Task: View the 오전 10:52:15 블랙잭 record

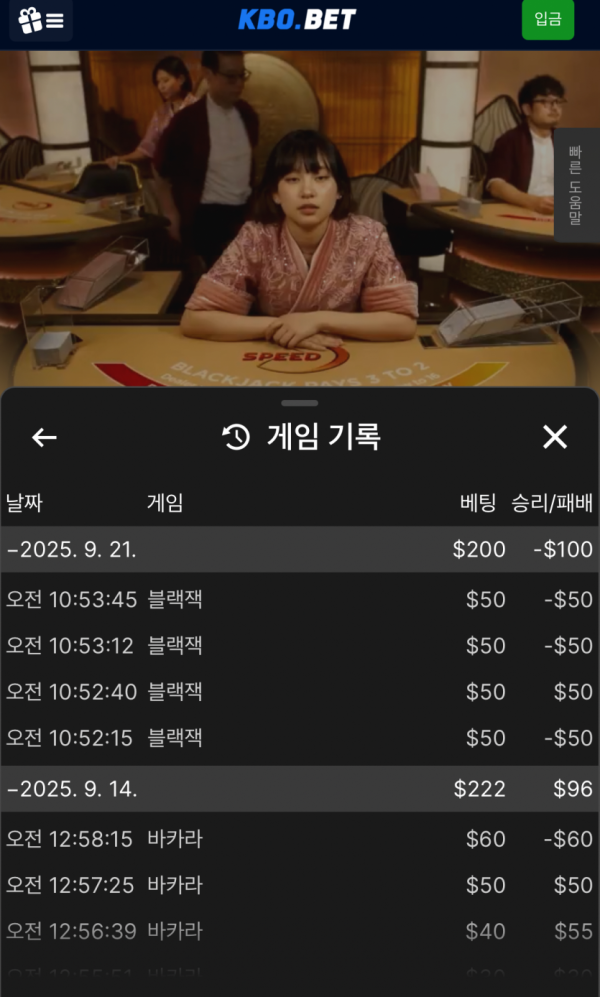Action: tap(300, 738)
